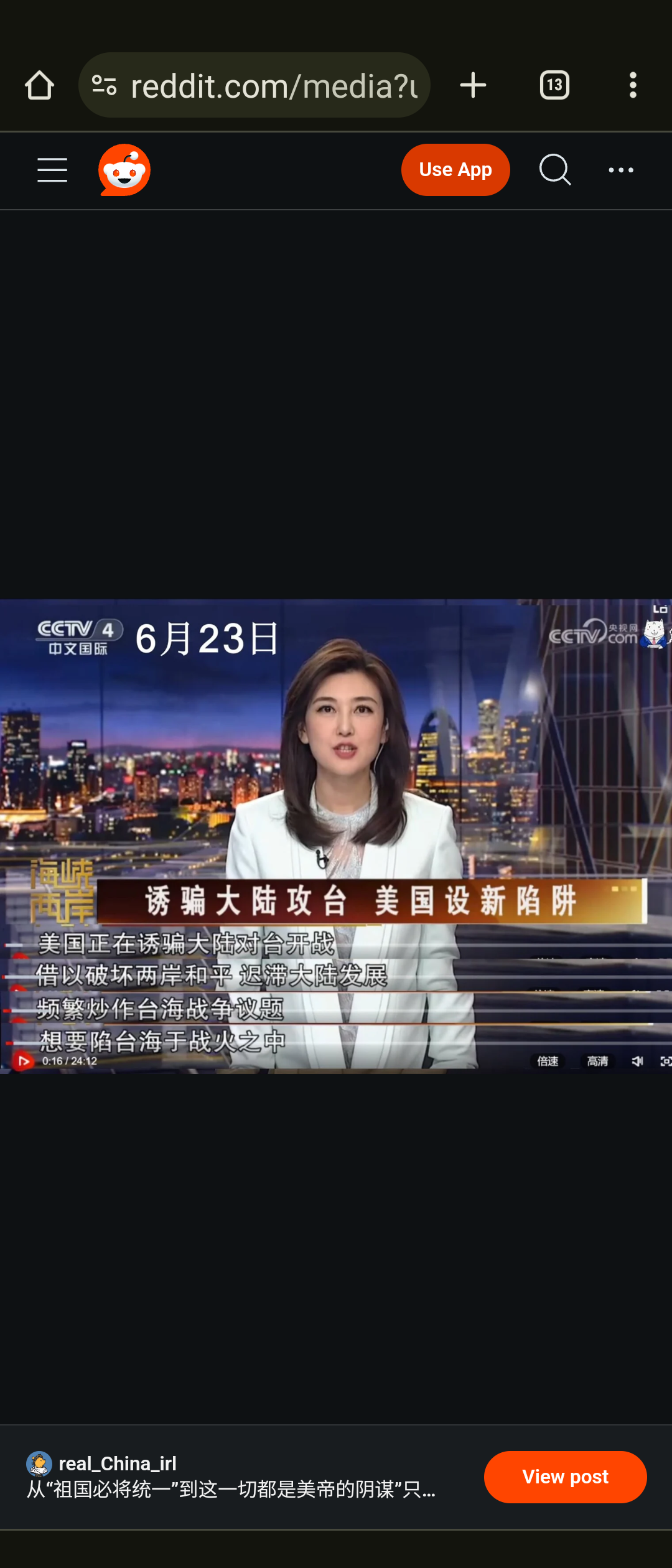Edit the reddit.com address bar
Image resolution: width=672 pixels, height=1568 pixels.
[x=273, y=85]
